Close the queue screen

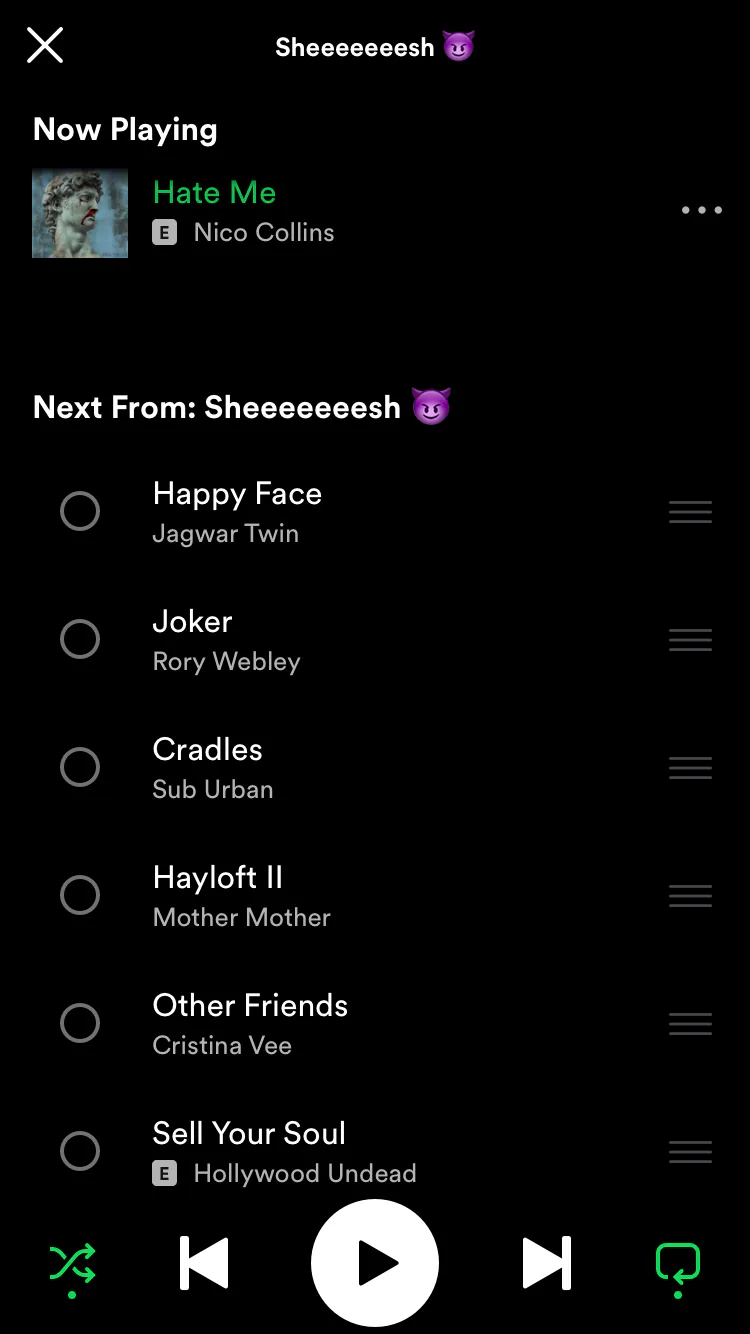click(x=45, y=45)
